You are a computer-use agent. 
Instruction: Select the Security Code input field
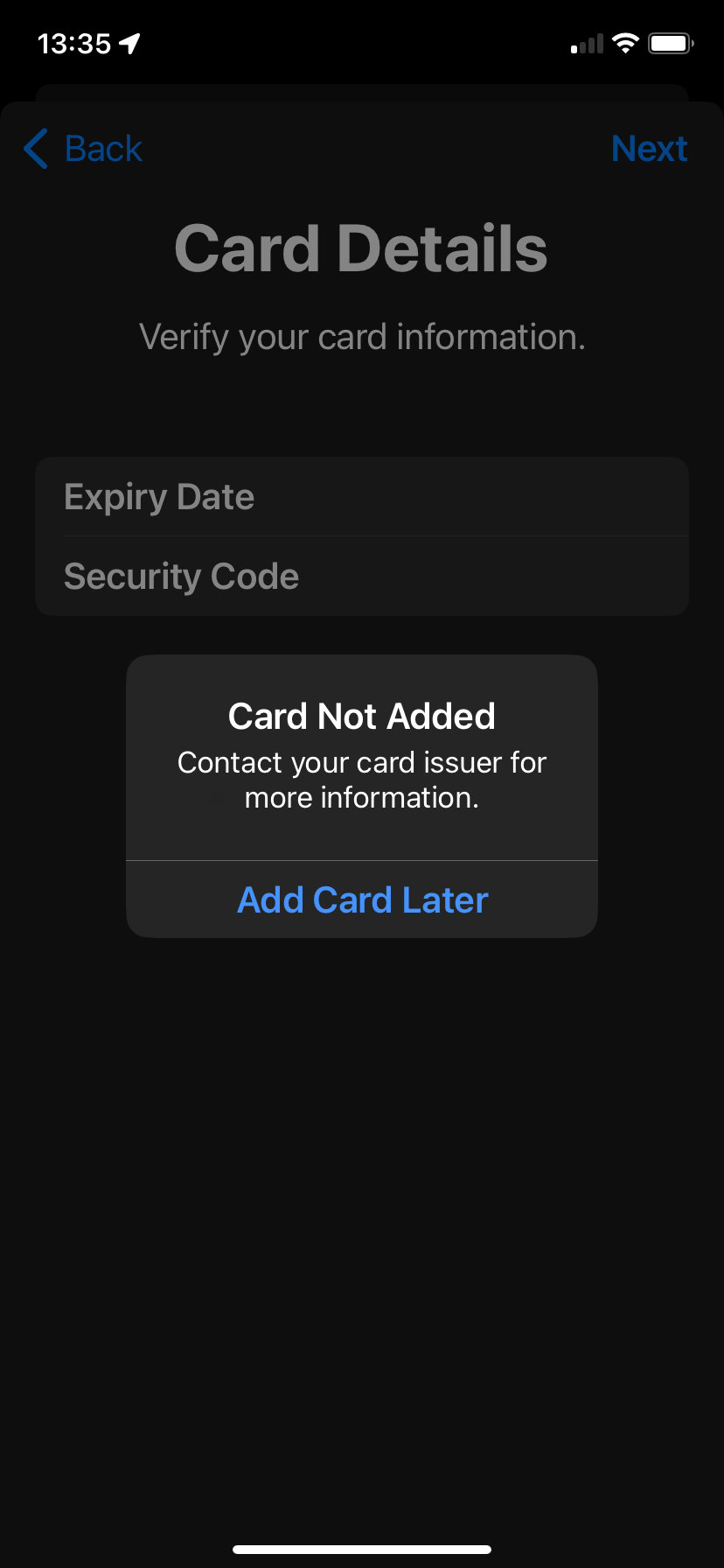[362, 576]
